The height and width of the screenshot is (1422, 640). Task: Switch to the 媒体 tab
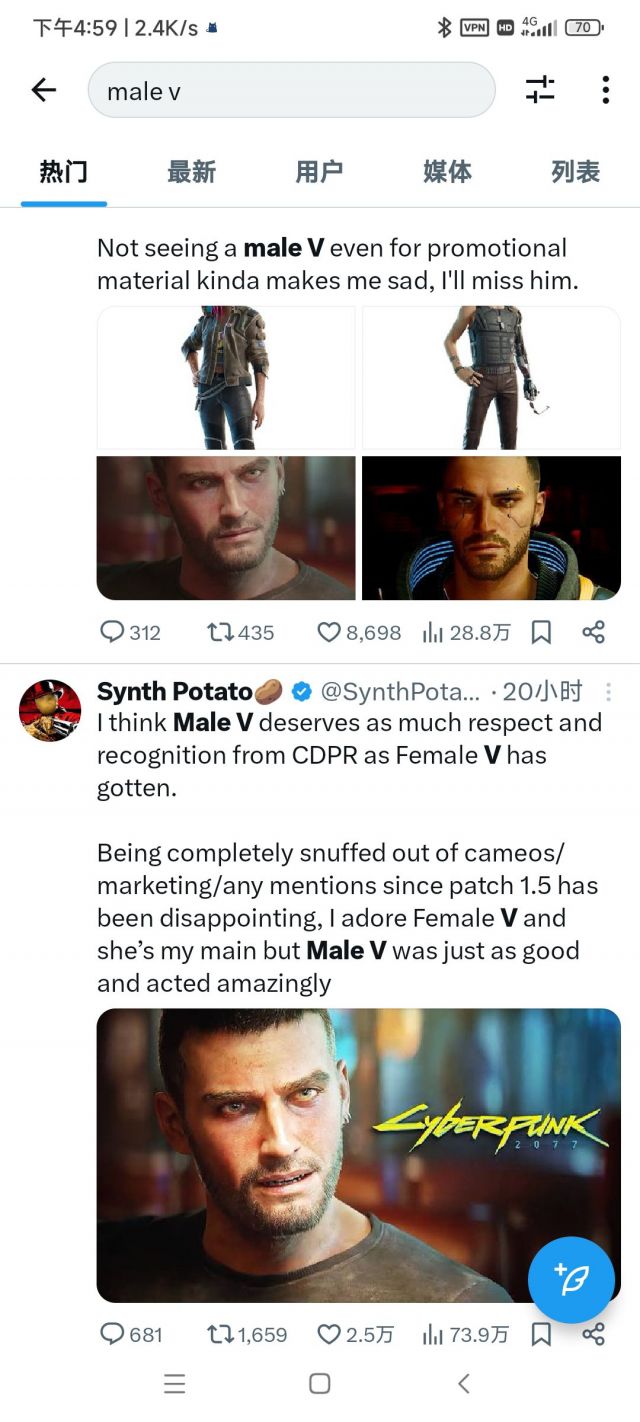pos(447,172)
